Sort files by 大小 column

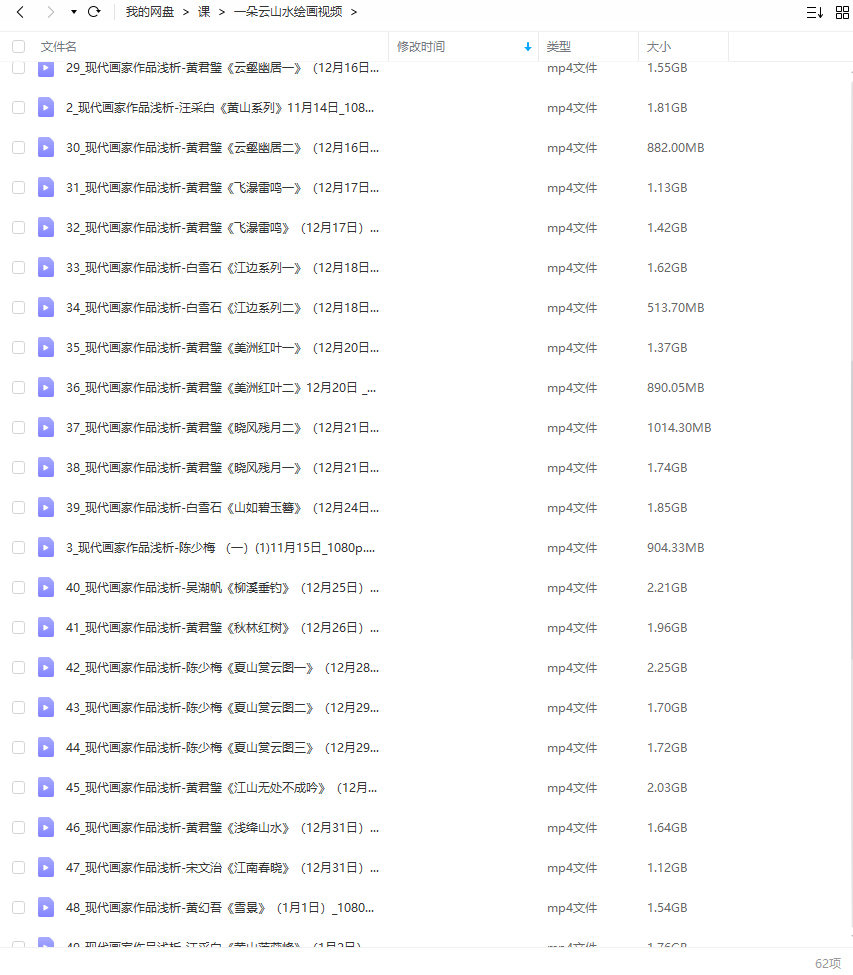[x=659, y=47]
